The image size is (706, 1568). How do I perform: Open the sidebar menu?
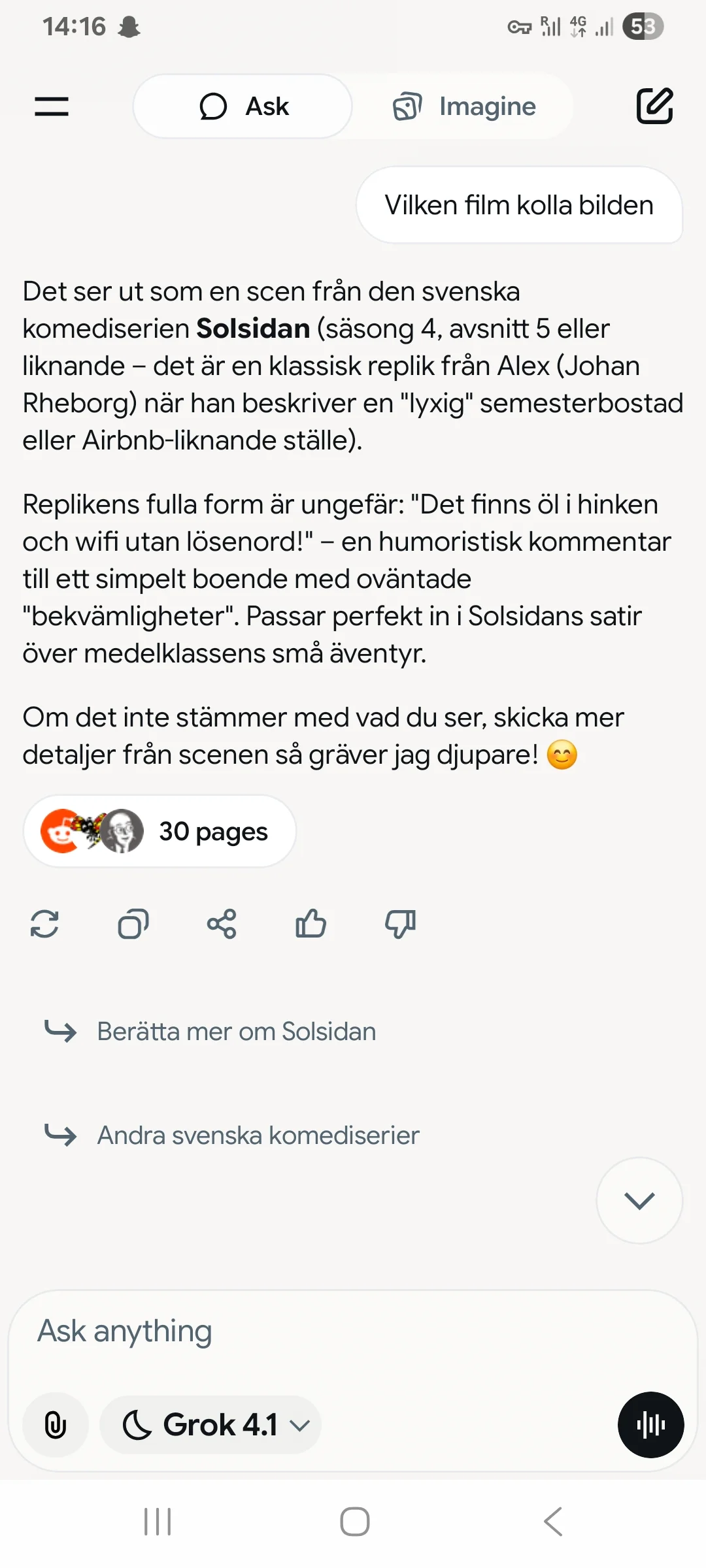coord(52,106)
